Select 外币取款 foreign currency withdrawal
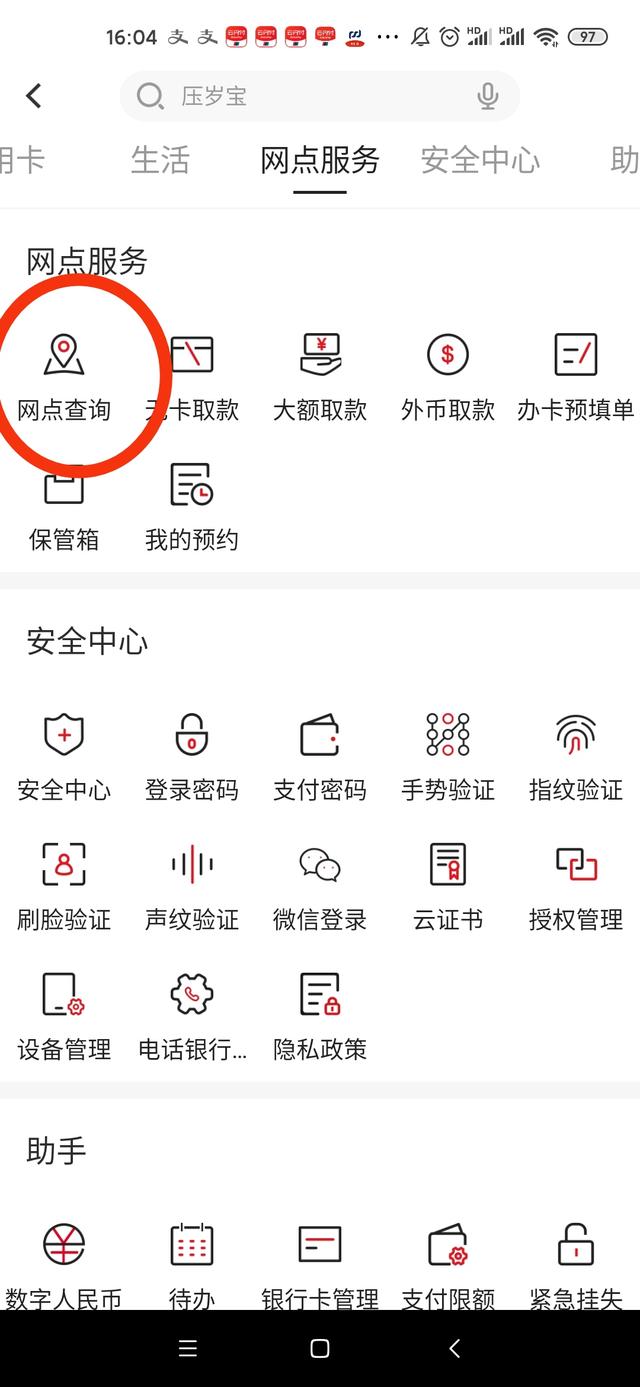The image size is (640, 1387). tap(448, 377)
